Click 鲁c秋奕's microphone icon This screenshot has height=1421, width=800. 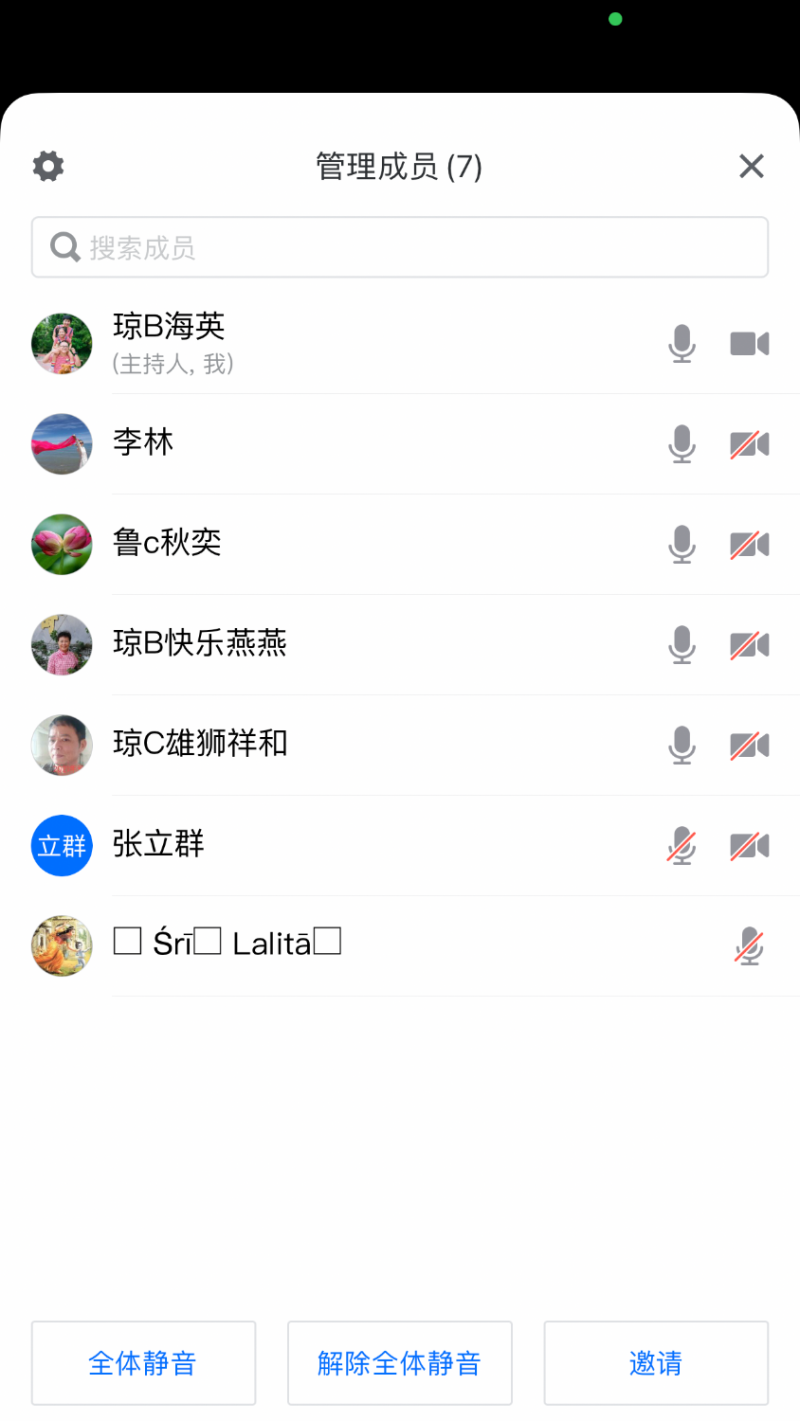(x=682, y=545)
